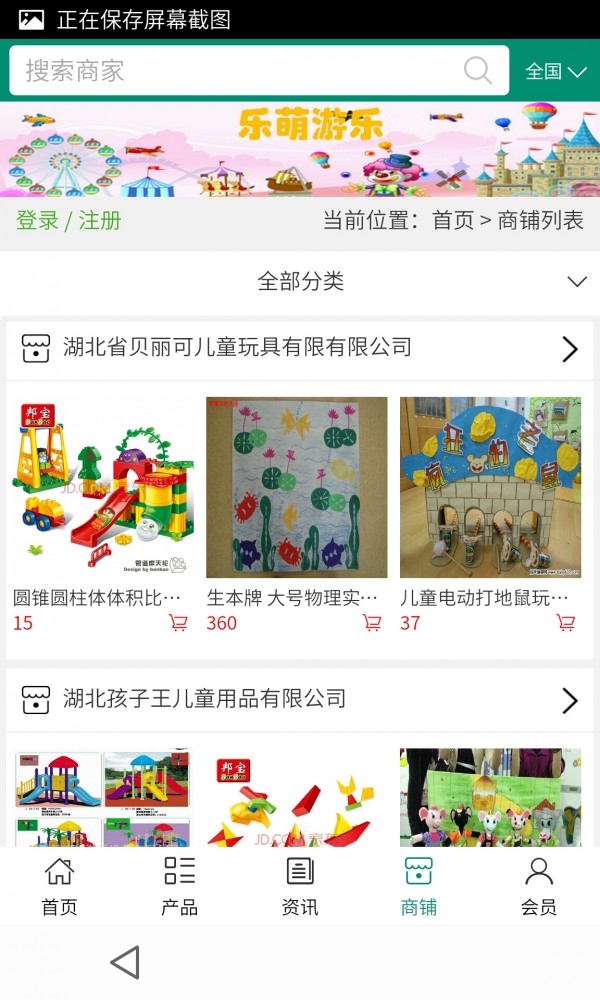Open the 登录 / 注册 link

point(68,221)
